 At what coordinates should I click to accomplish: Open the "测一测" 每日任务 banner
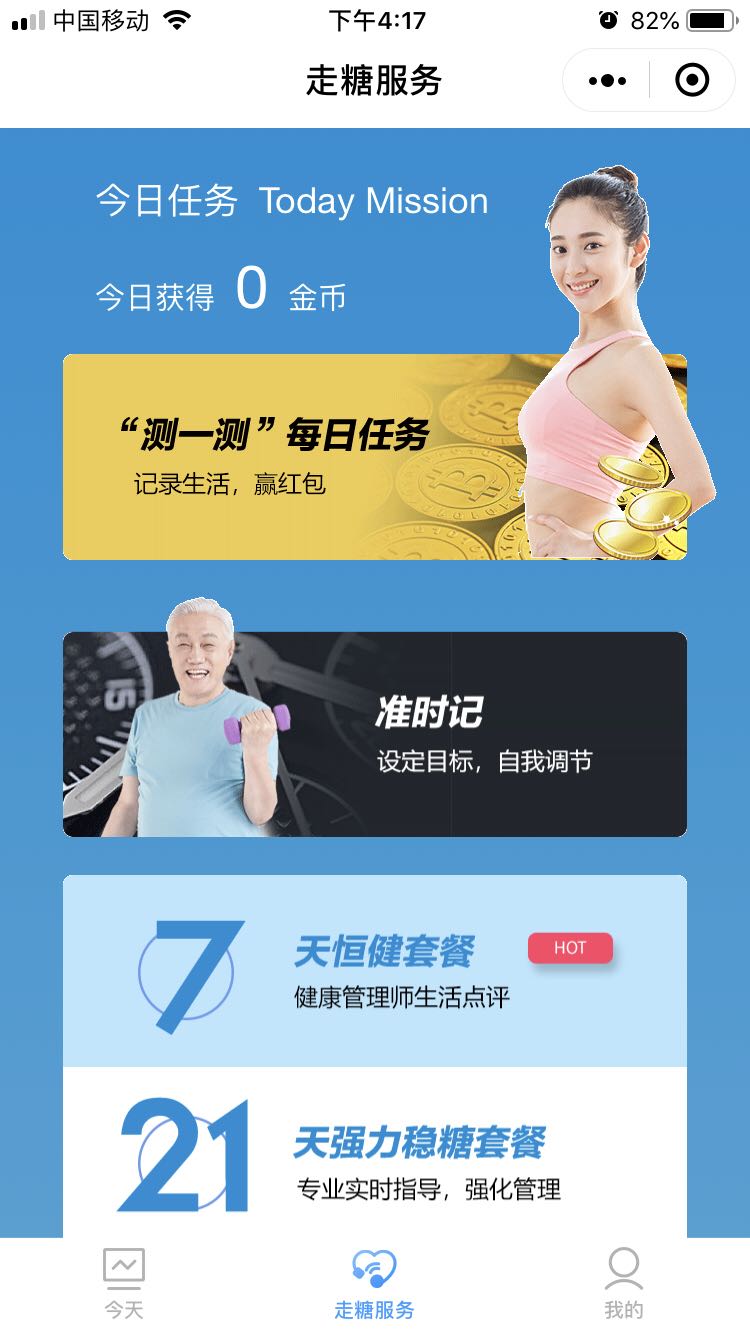click(x=375, y=457)
